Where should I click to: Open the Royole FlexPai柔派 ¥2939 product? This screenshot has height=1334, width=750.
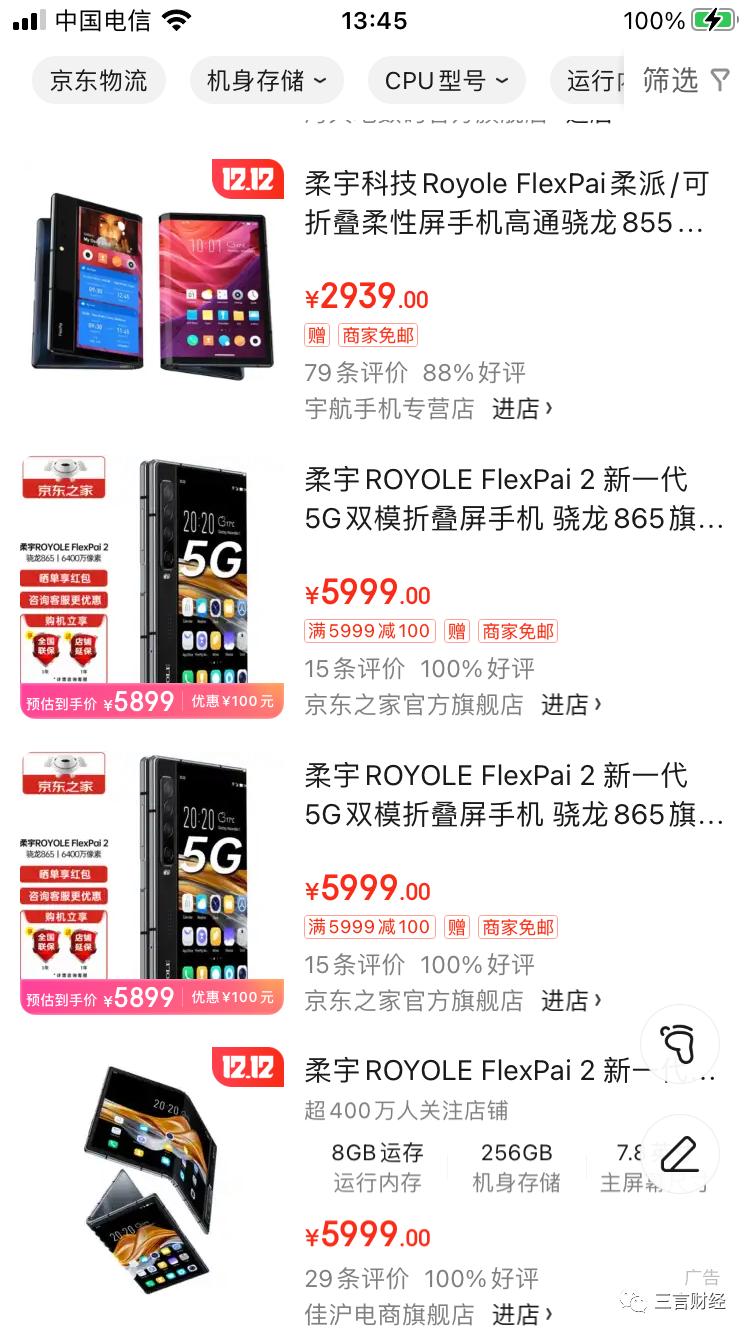tap(505, 203)
